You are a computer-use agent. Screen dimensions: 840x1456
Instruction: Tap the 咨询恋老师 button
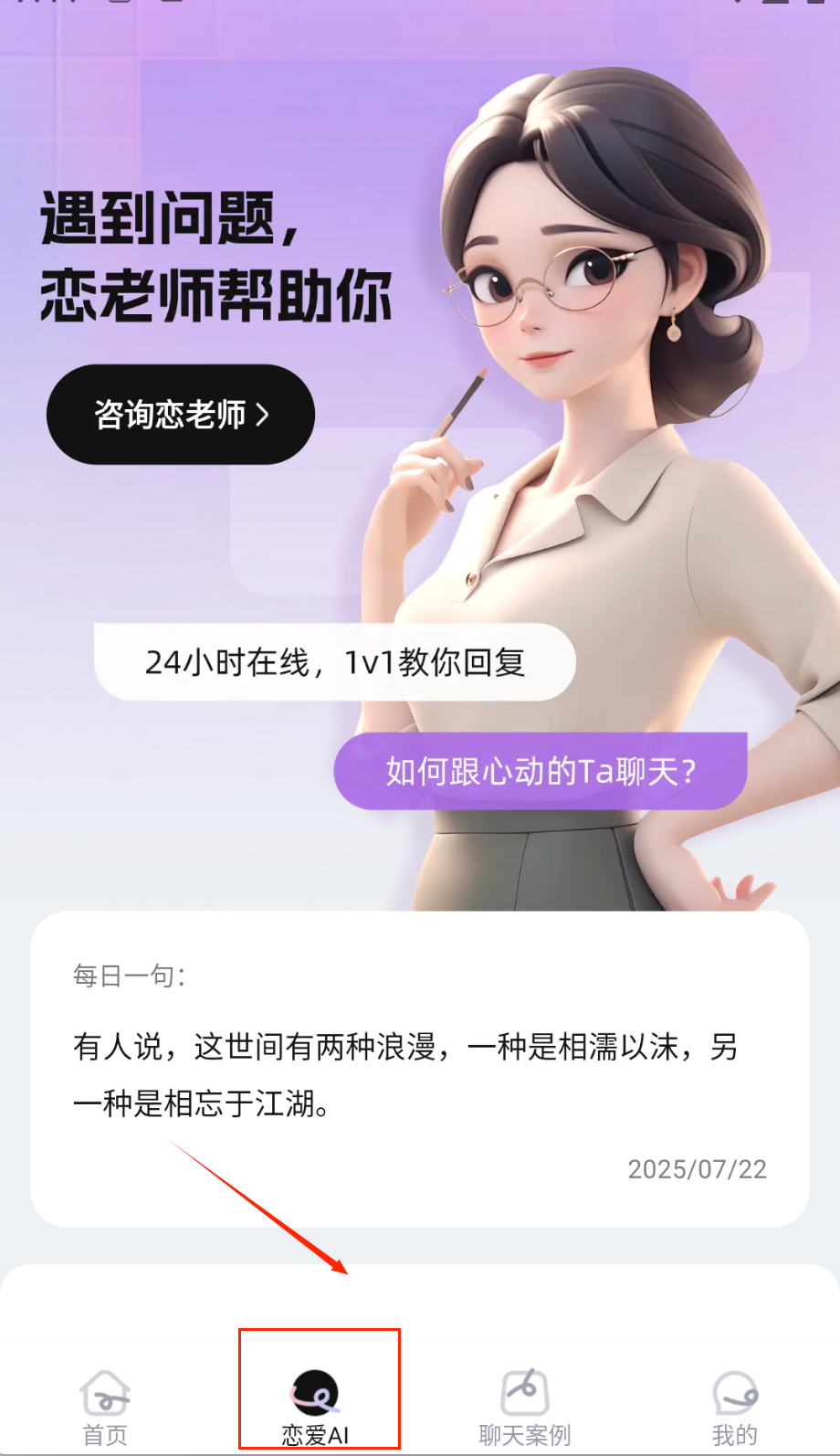pyautogui.click(x=181, y=415)
